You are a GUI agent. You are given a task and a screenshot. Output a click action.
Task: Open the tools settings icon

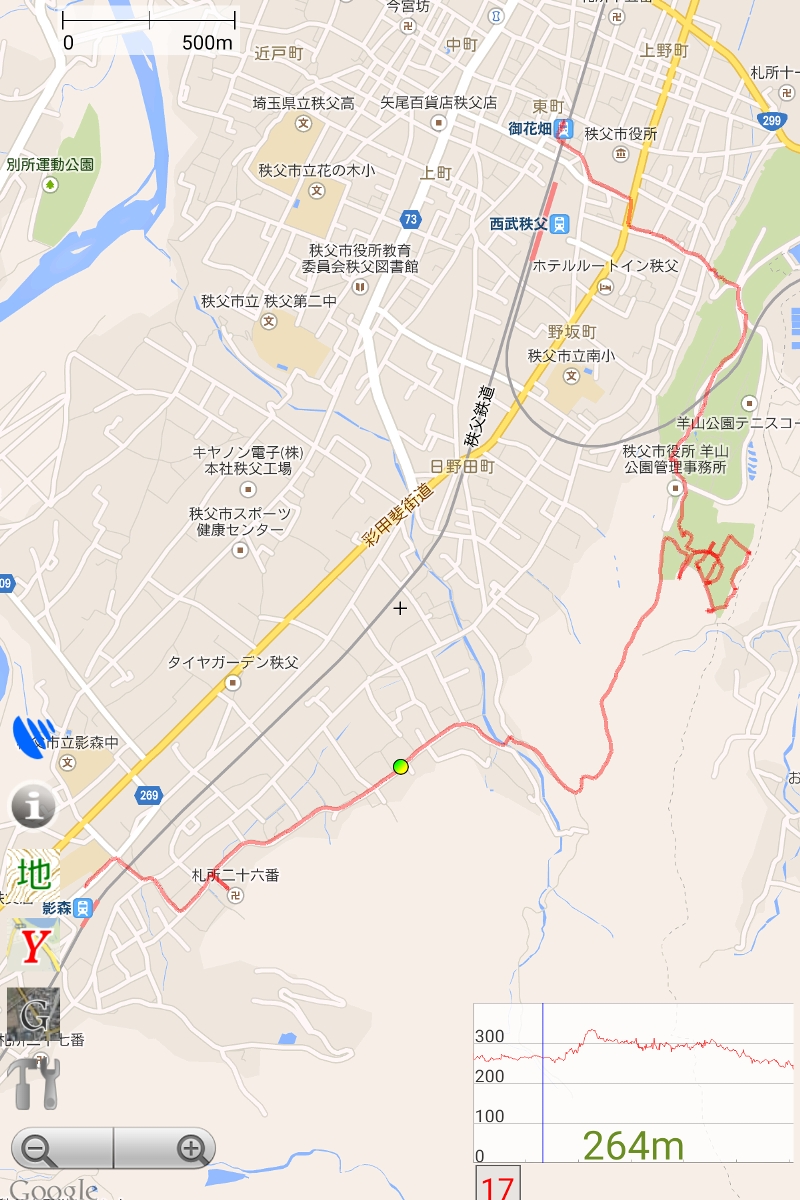[x=33, y=1085]
